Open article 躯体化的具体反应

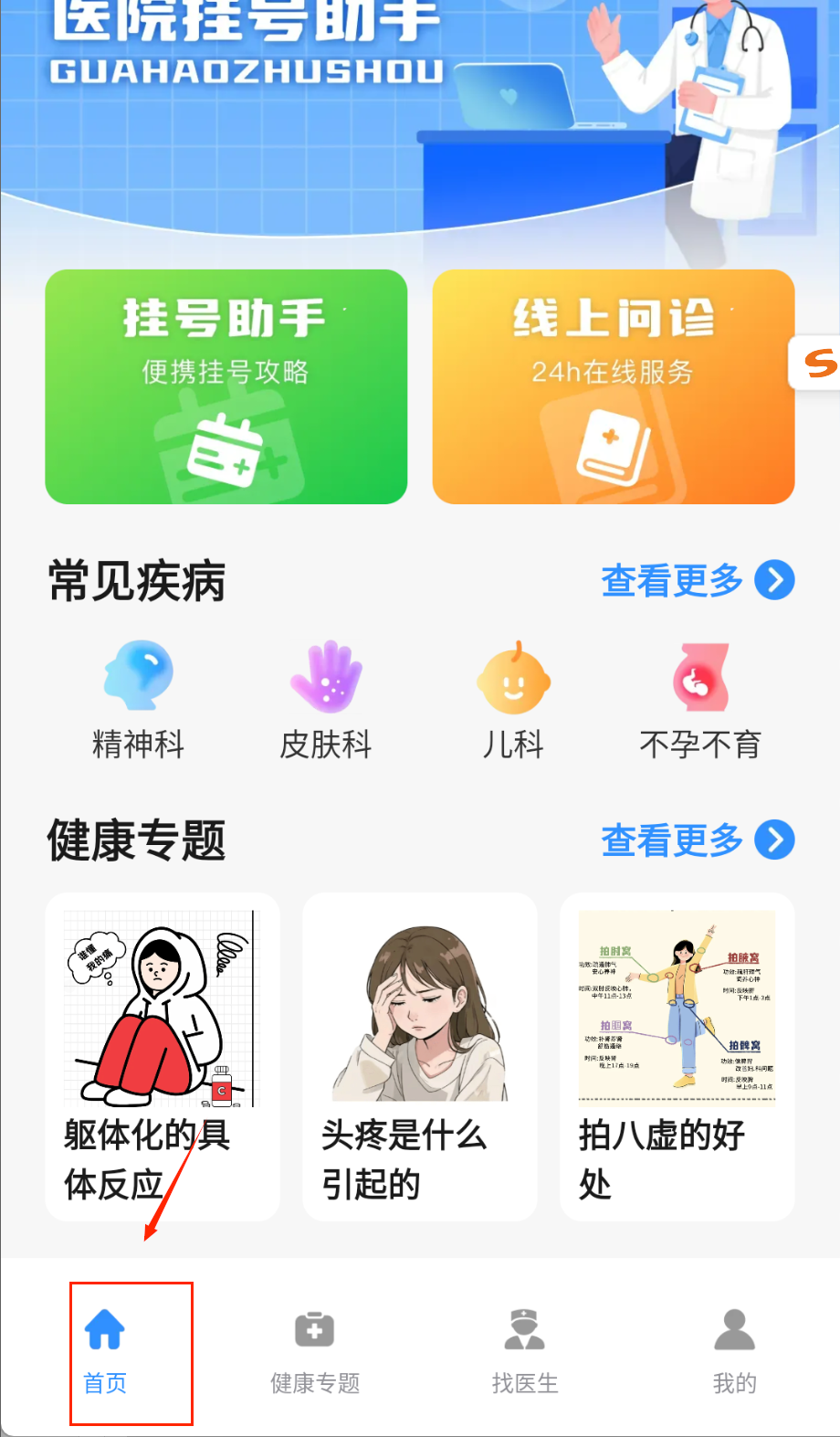(x=163, y=1056)
